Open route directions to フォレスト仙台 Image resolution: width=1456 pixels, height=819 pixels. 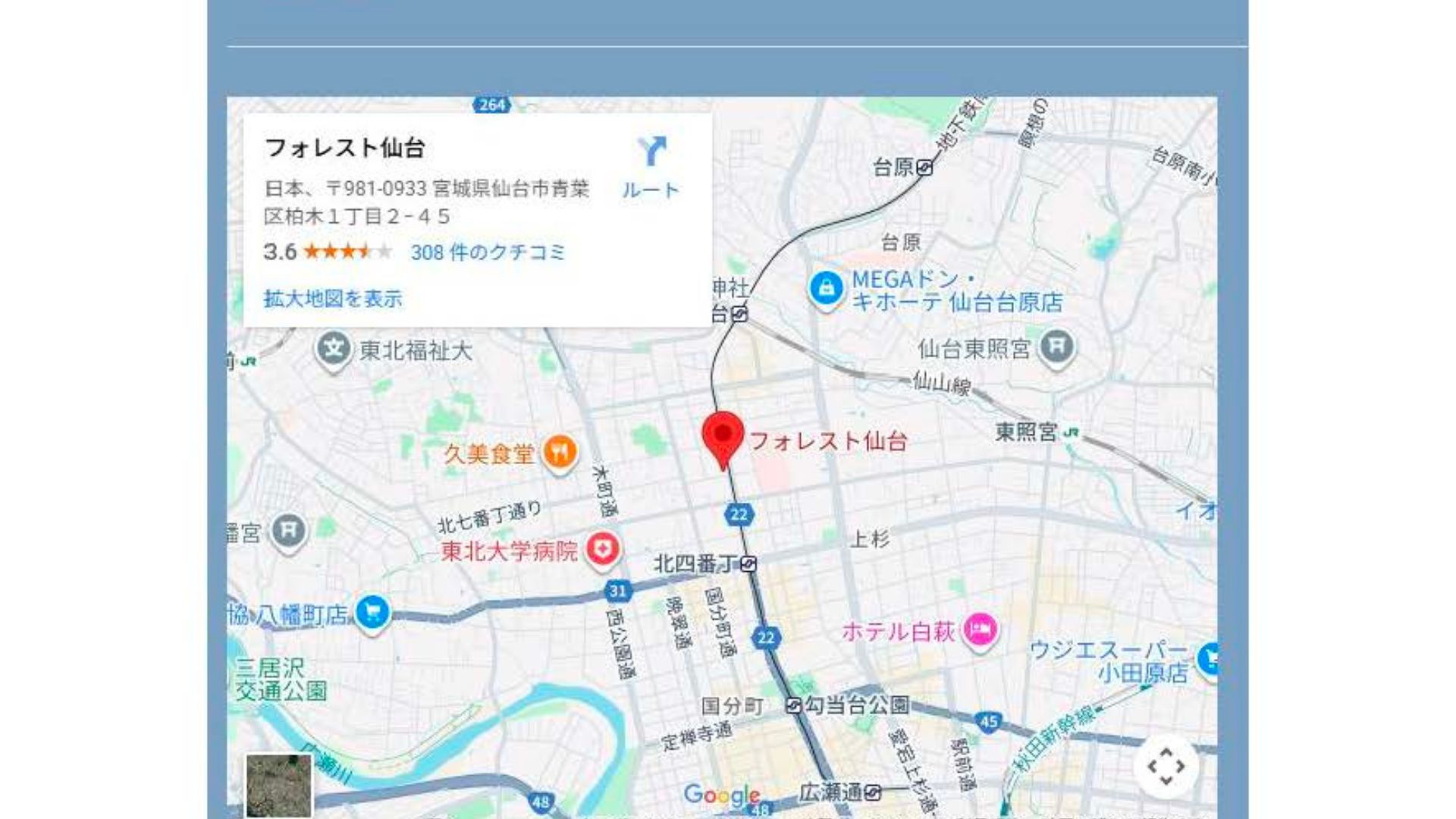[x=651, y=167]
